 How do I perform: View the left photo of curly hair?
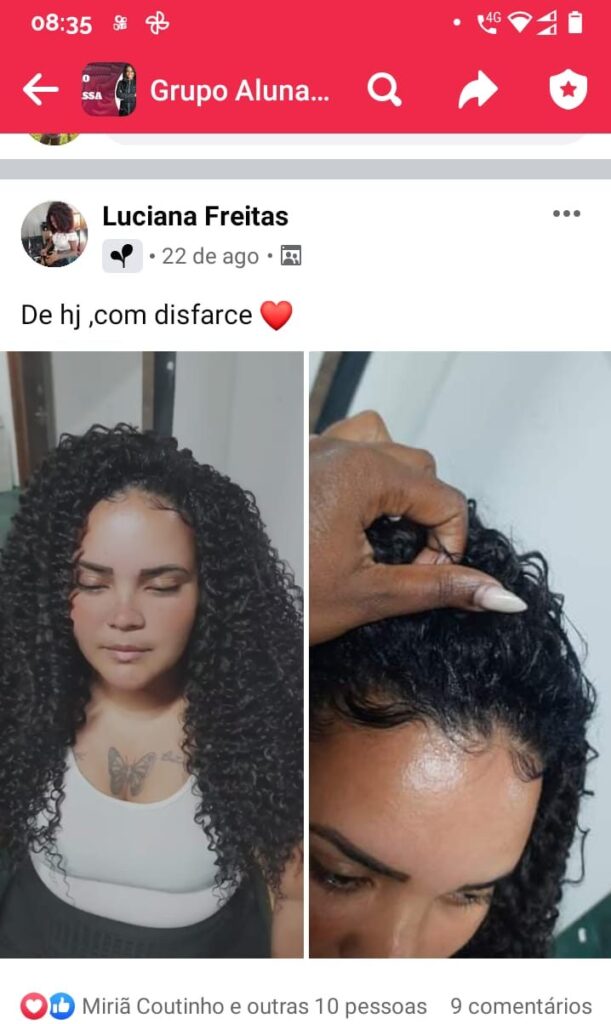151,654
